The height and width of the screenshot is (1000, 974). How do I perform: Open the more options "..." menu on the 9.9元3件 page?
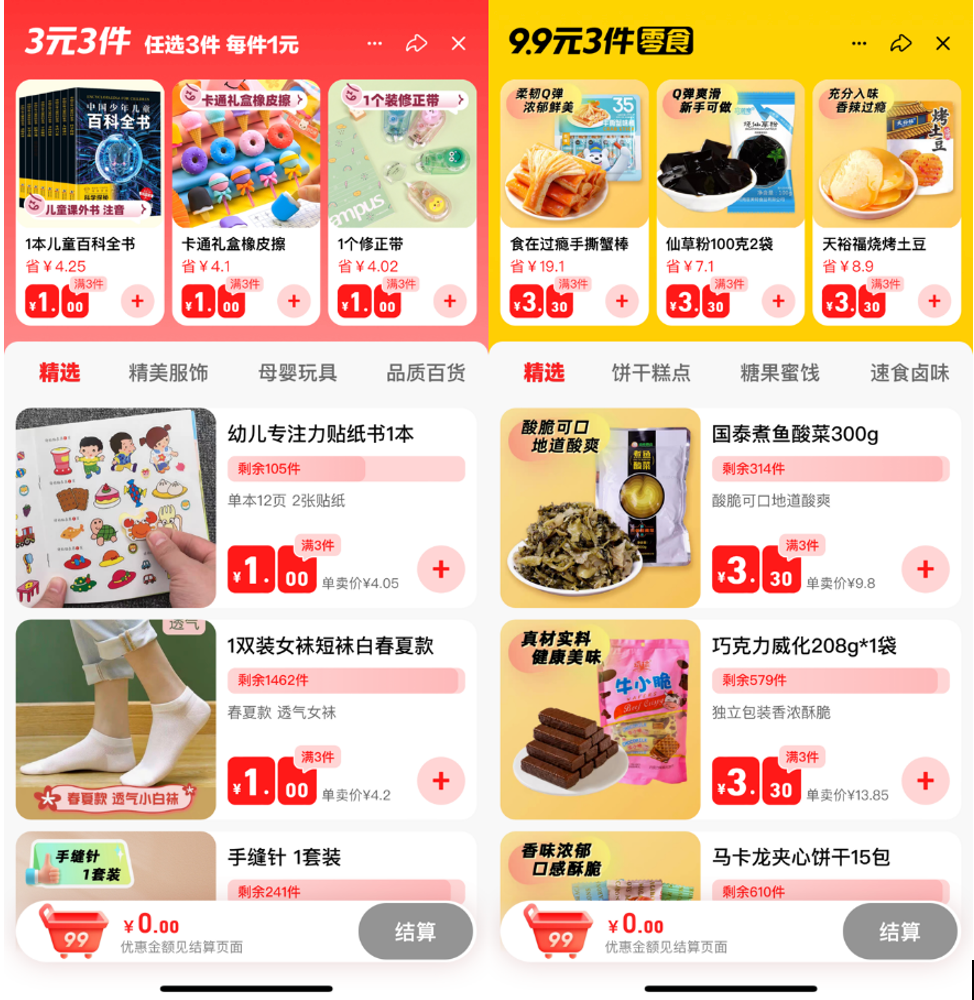point(858,43)
